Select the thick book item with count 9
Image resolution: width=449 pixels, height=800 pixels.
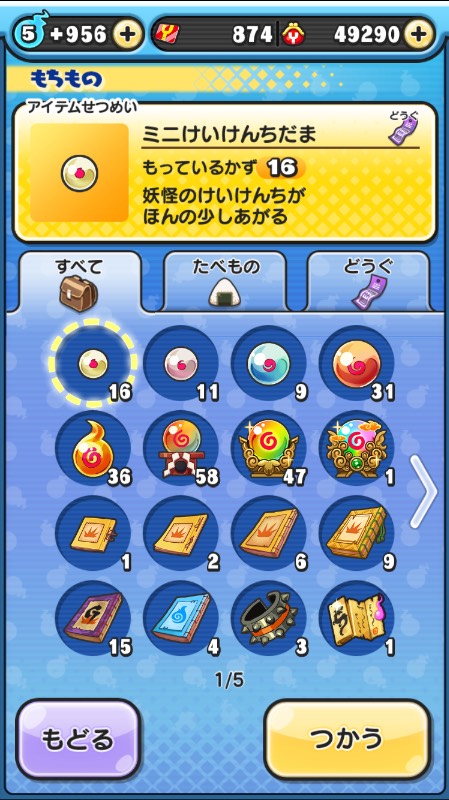pyautogui.click(x=357, y=533)
